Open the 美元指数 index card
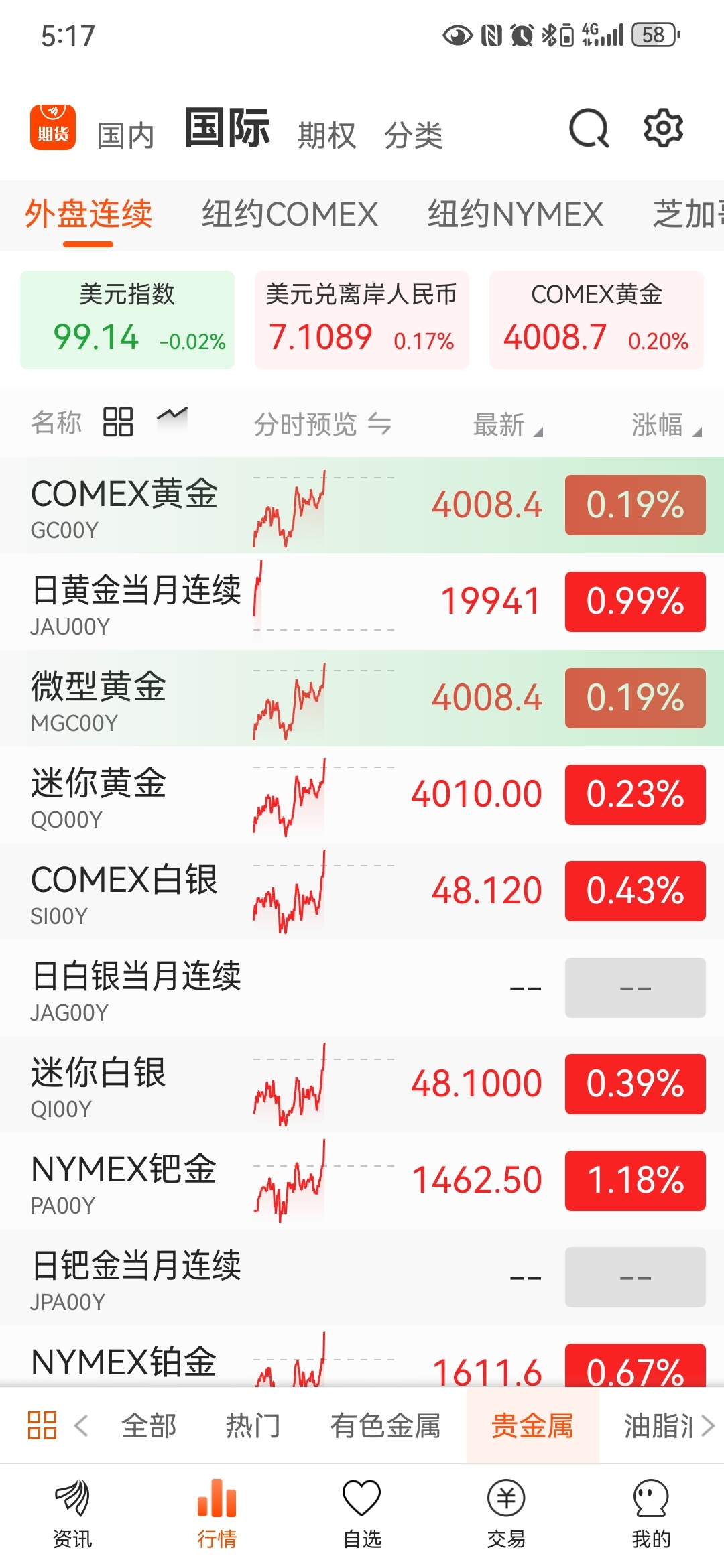The image size is (724, 1568). click(x=127, y=320)
